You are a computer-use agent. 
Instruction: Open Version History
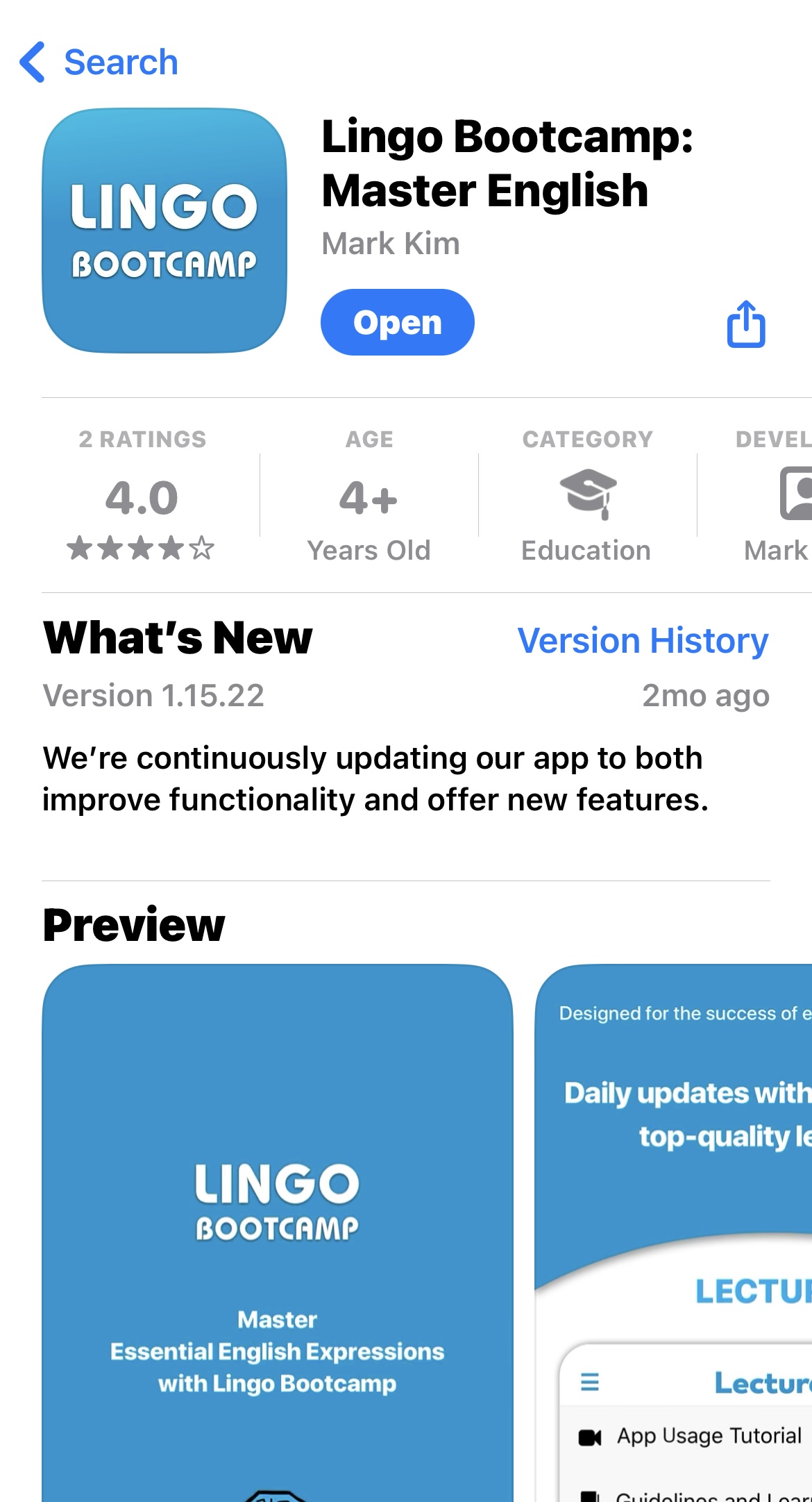click(643, 640)
